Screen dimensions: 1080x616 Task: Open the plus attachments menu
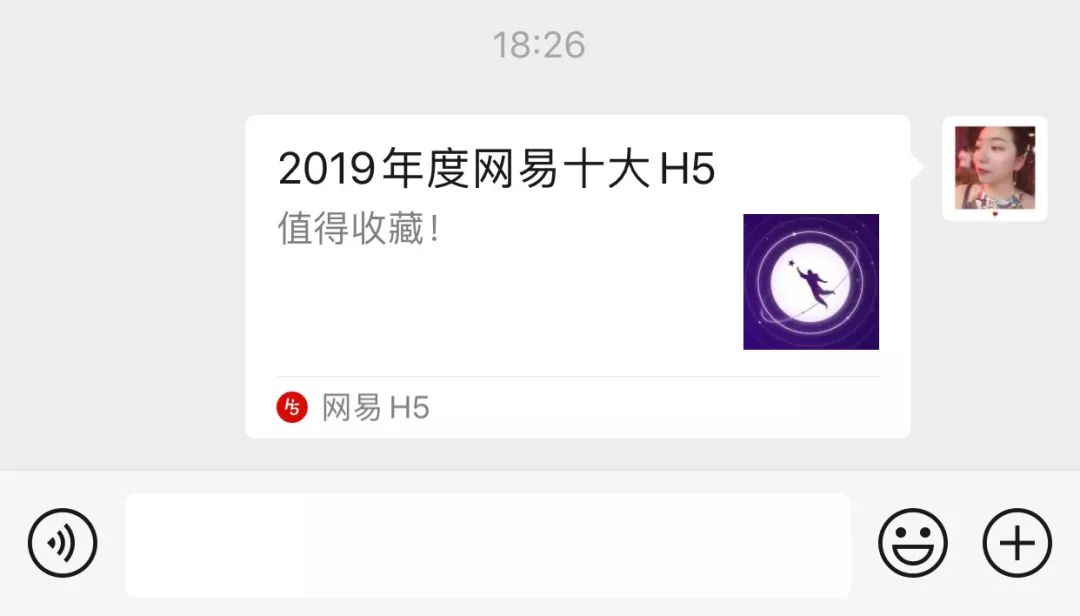pyautogui.click(x=1017, y=544)
